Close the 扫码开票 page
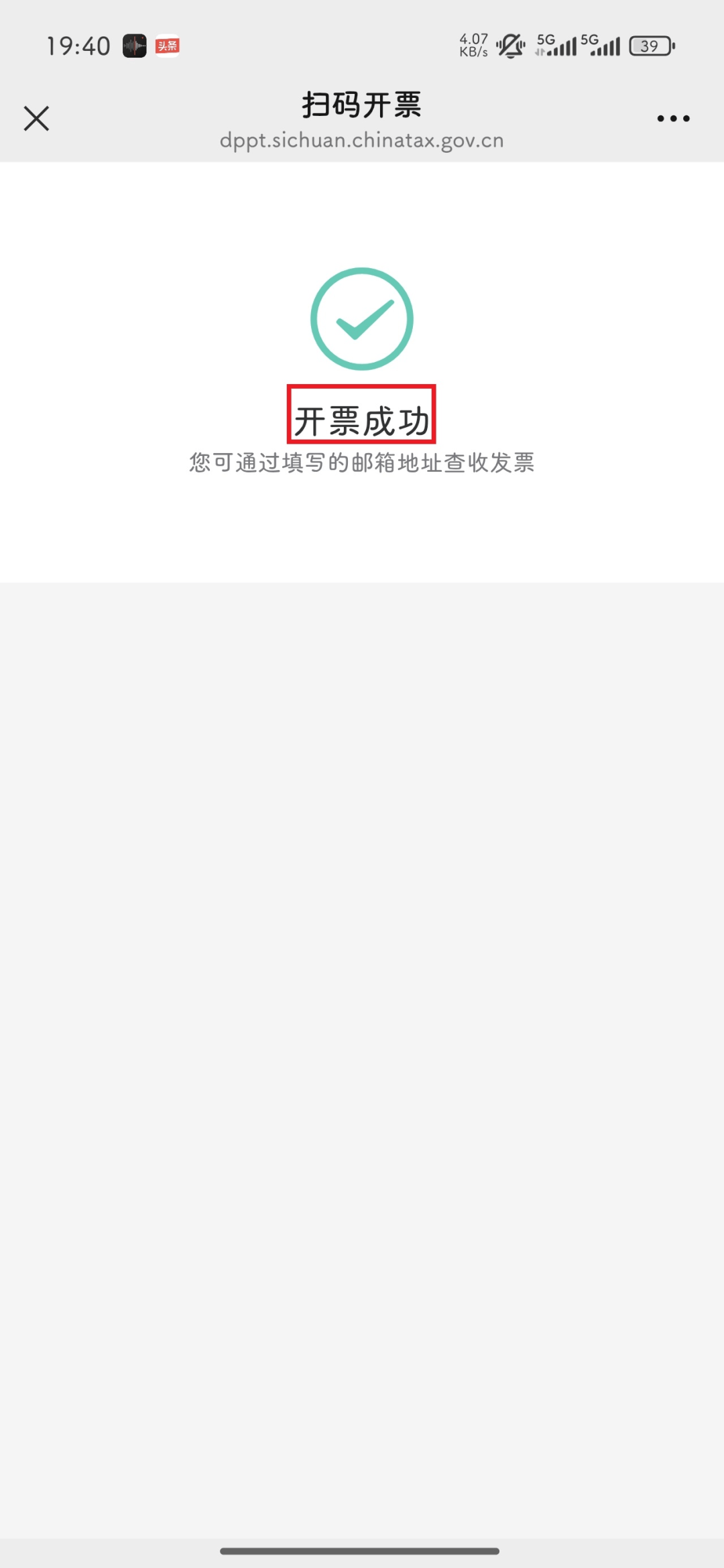This screenshot has width=724, height=1568. (x=36, y=119)
